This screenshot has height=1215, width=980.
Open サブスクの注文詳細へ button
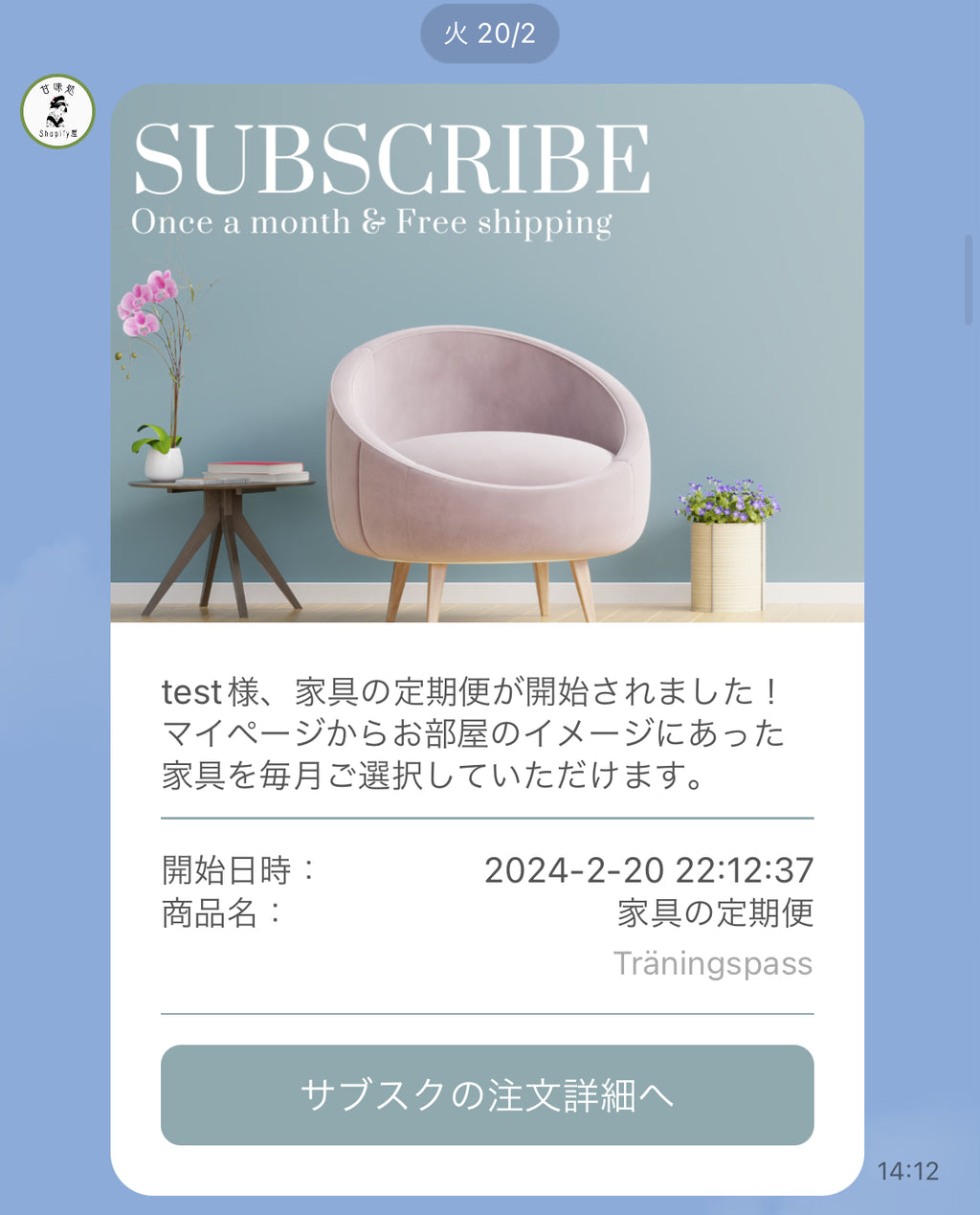487,1094
